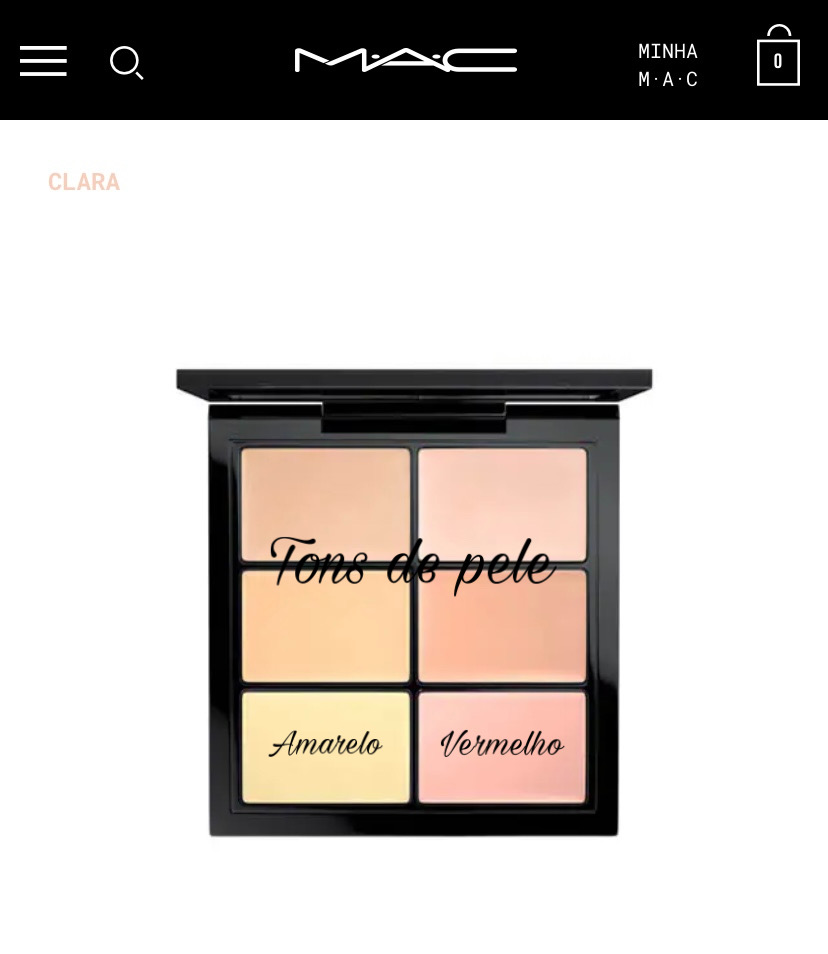828x954 pixels.
Task: Open the hamburger menu
Action: tap(43, 61)
